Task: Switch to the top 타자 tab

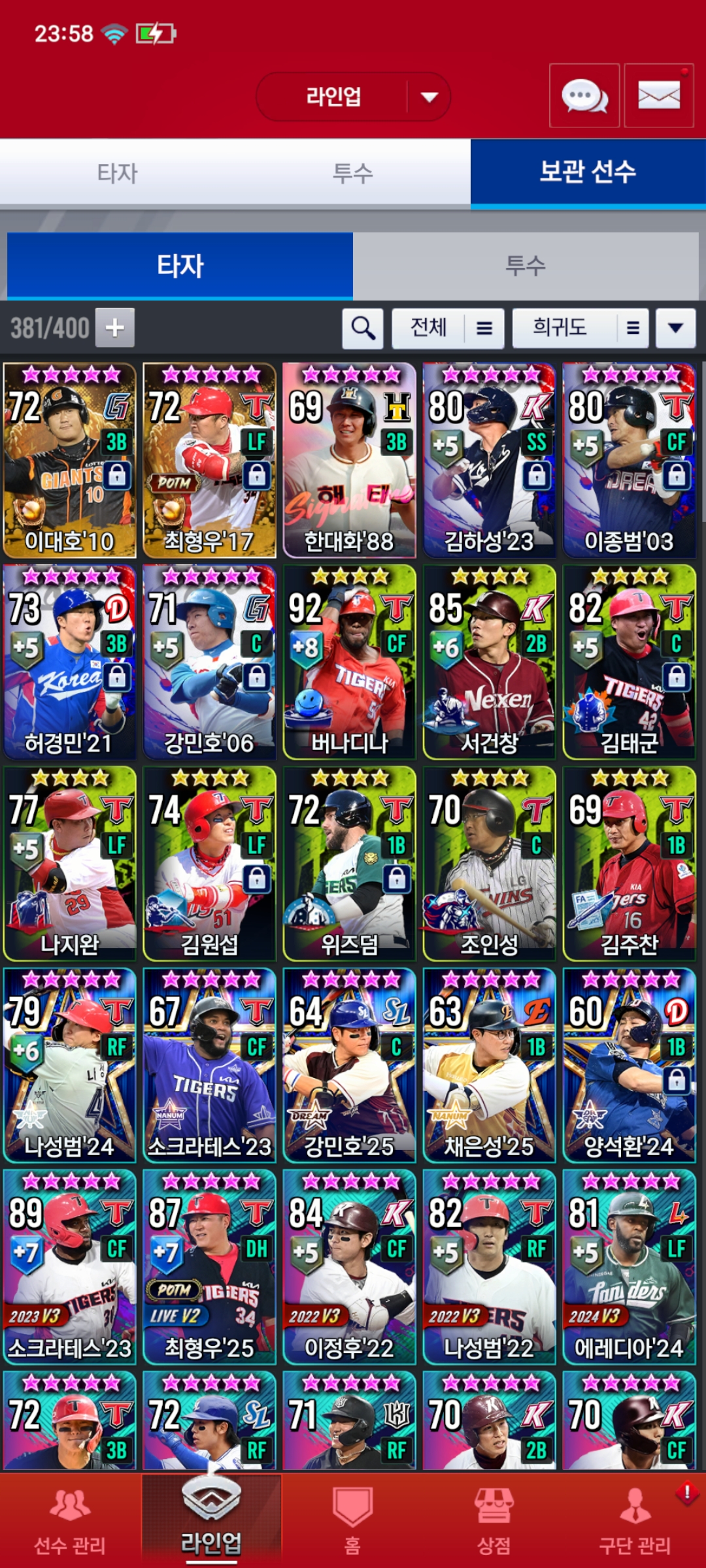Action: (x=118, y=173)
